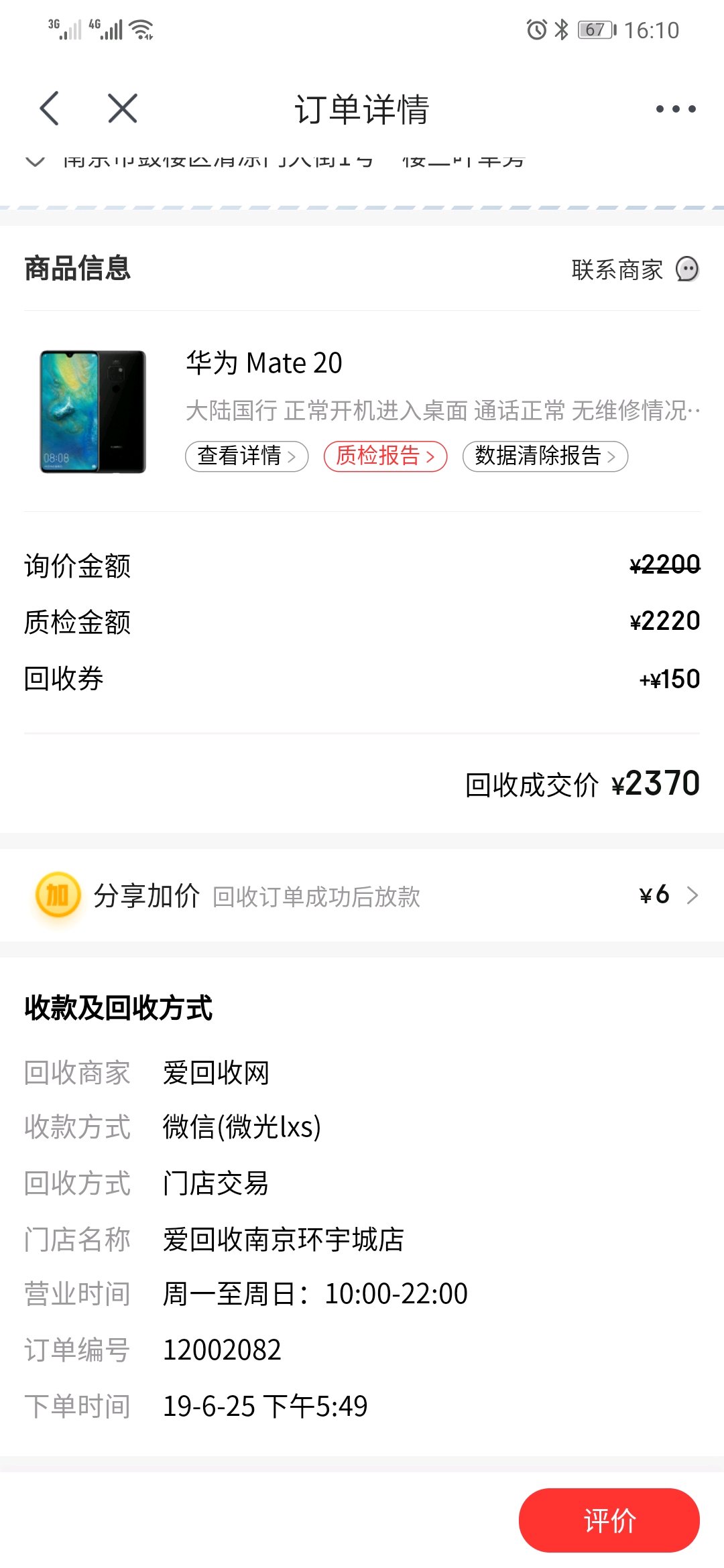This screenshot has height=1568, width=724.
Task: Tap 查看详情 to view product details
Action: click(x=247, y=456)
